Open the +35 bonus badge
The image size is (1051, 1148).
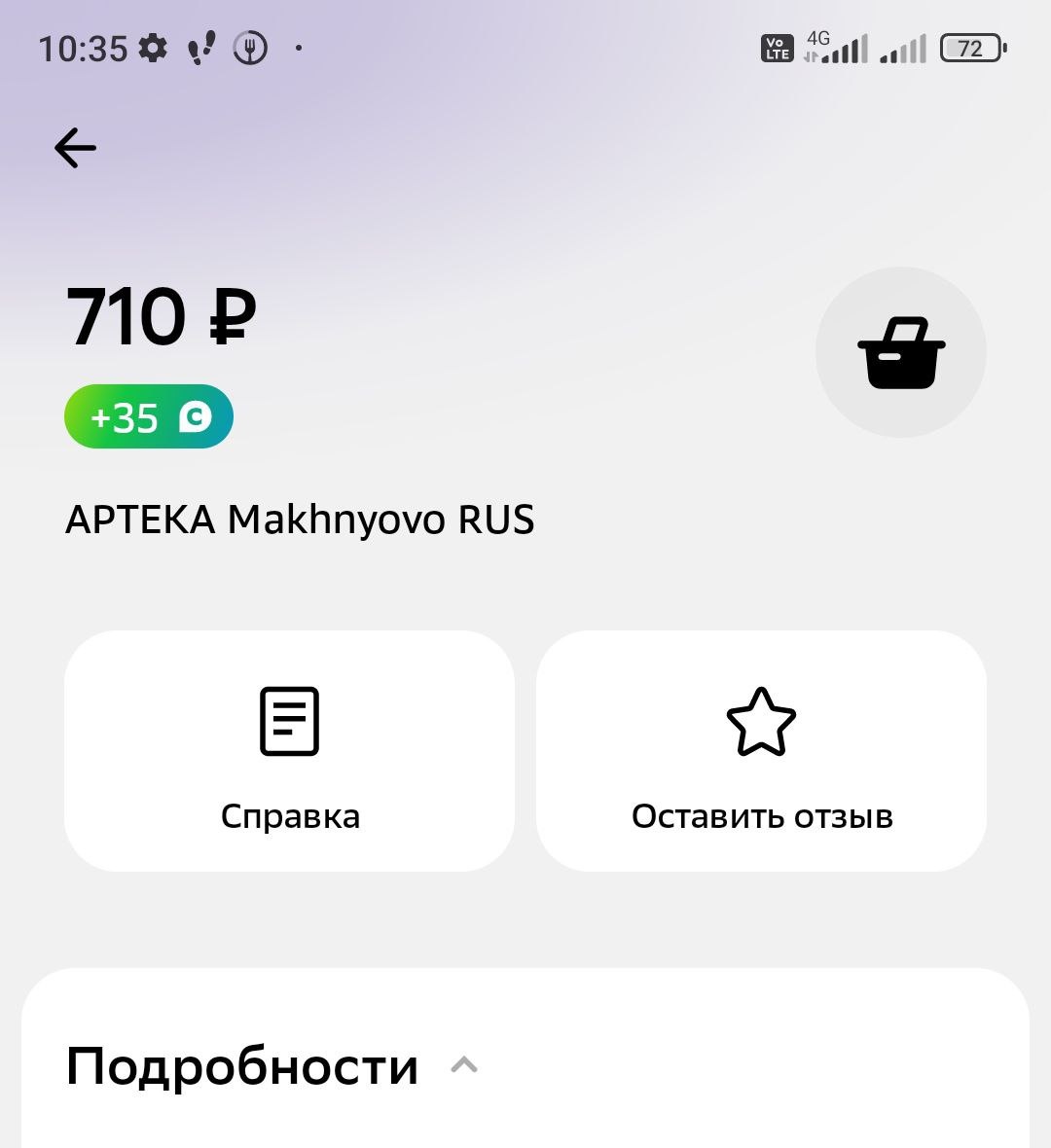pyautogui.click(x=149, y=416)
